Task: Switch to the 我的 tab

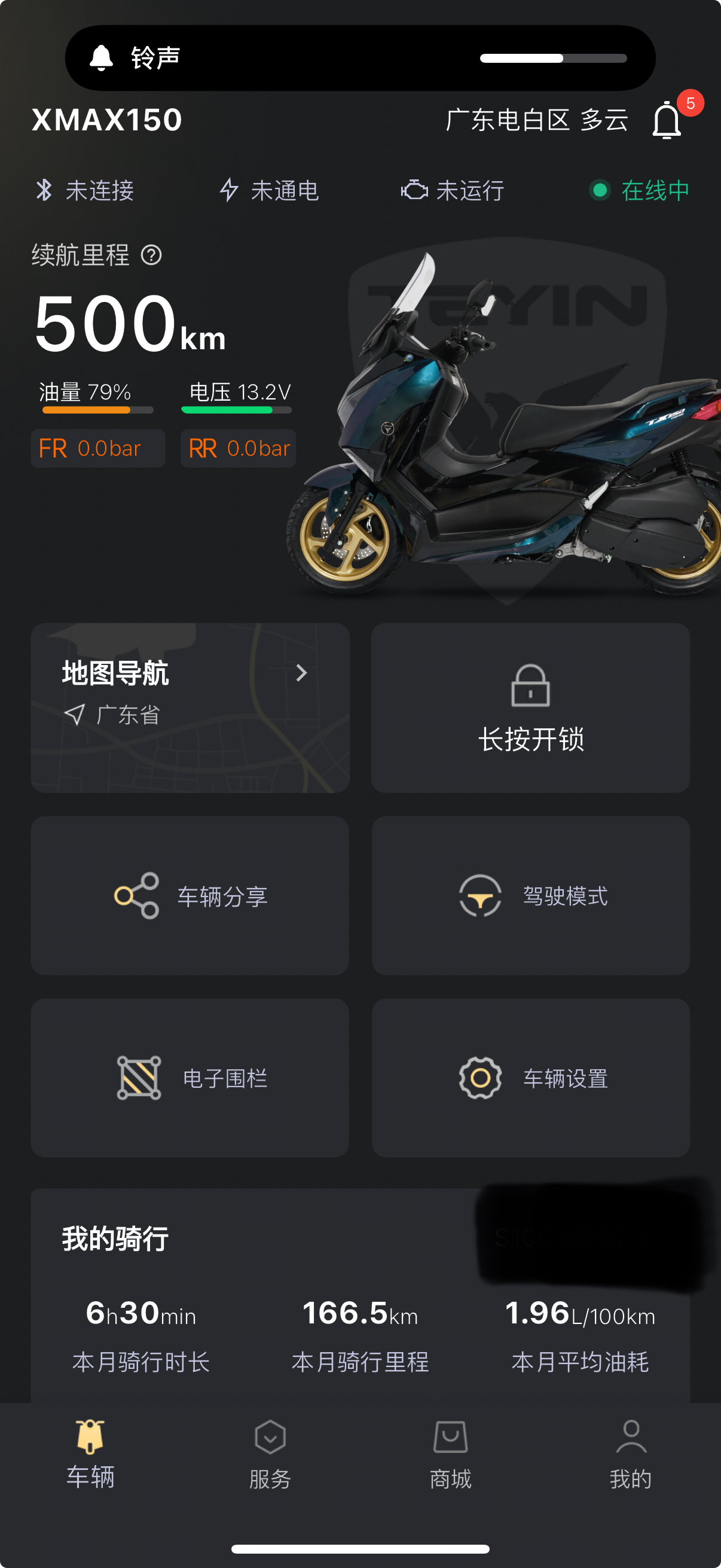Action: (630, 1455)
